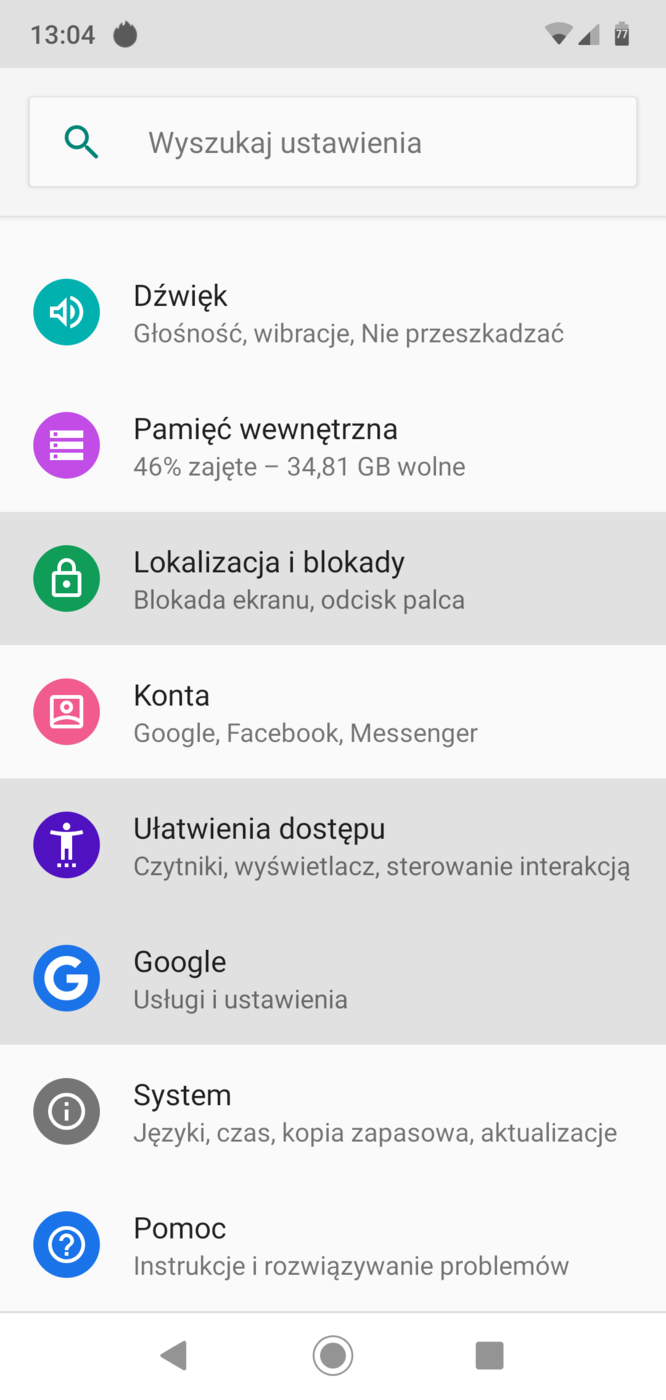Tap the navigation bar back button
The height and width of the screenshot is (1400, 666).
pyautogui.click(x=175, y=1355)
